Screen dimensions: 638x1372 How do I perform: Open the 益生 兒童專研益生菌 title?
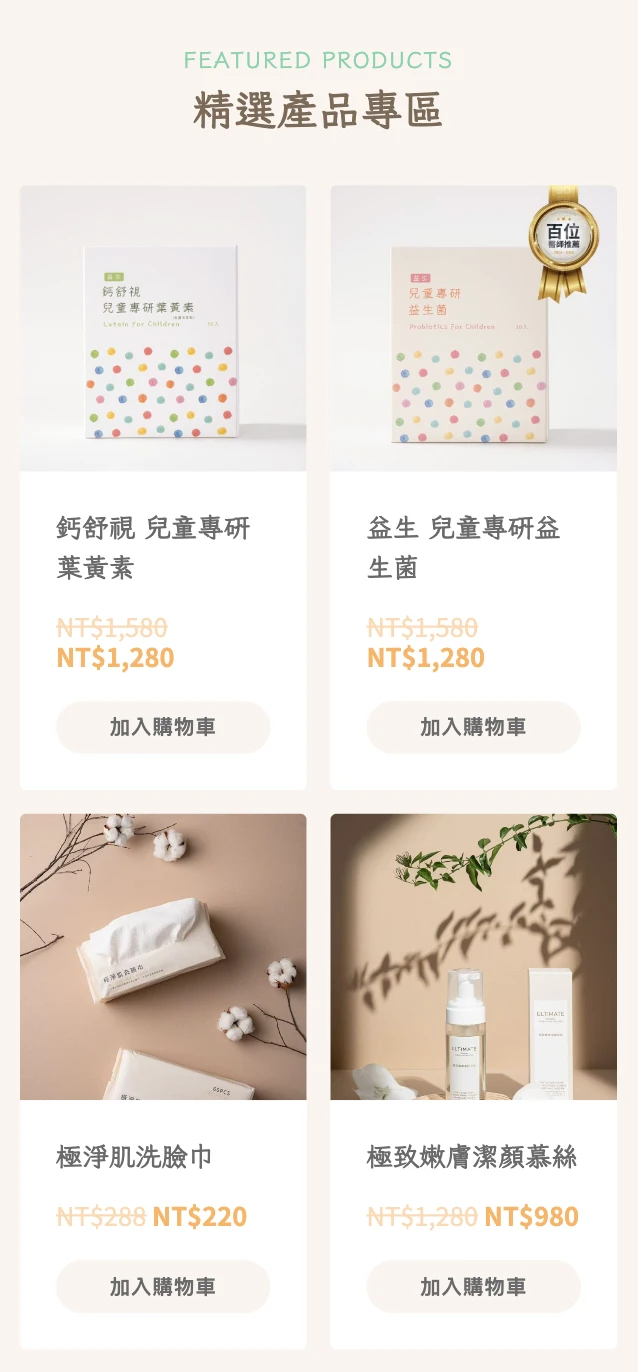pos(463,548)
